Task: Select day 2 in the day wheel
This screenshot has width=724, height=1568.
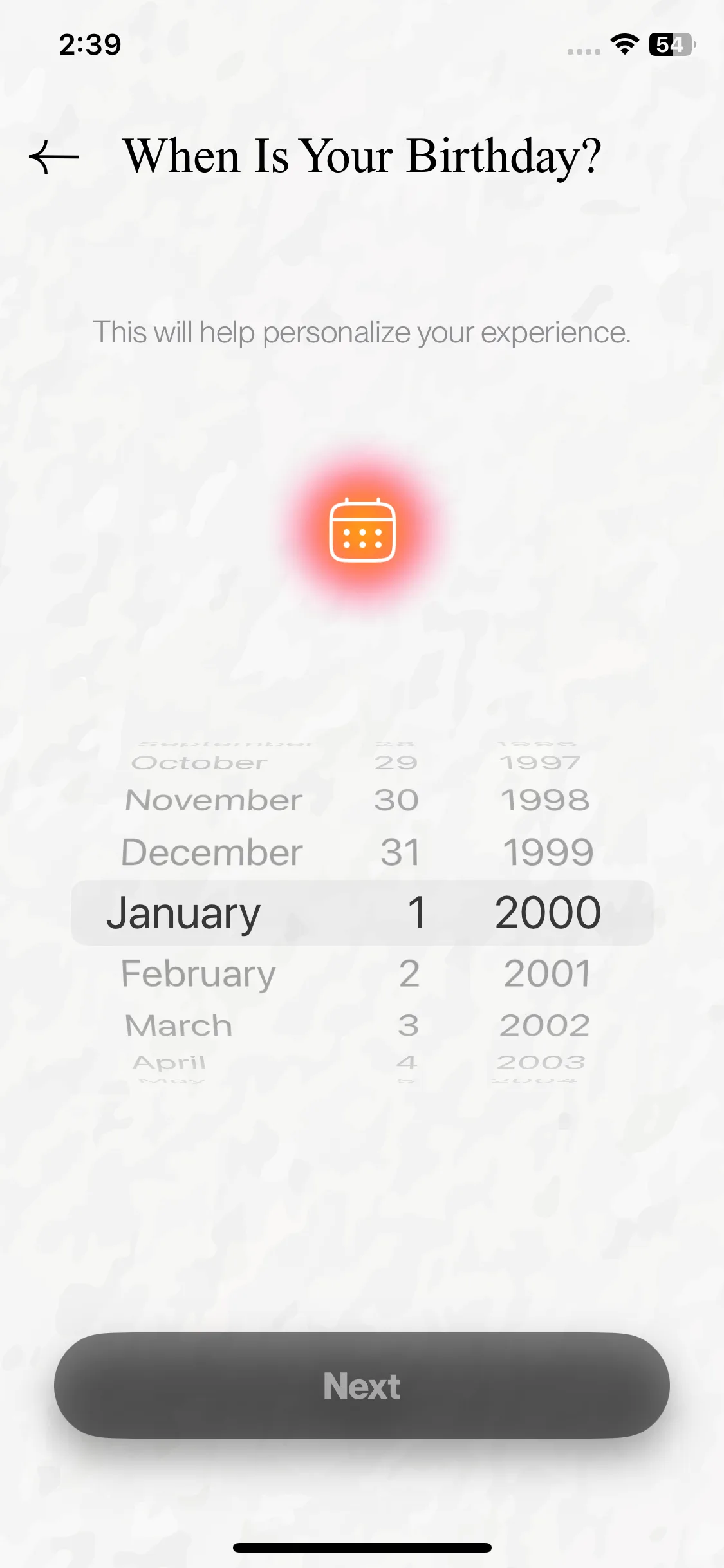Action: point(409,973)
